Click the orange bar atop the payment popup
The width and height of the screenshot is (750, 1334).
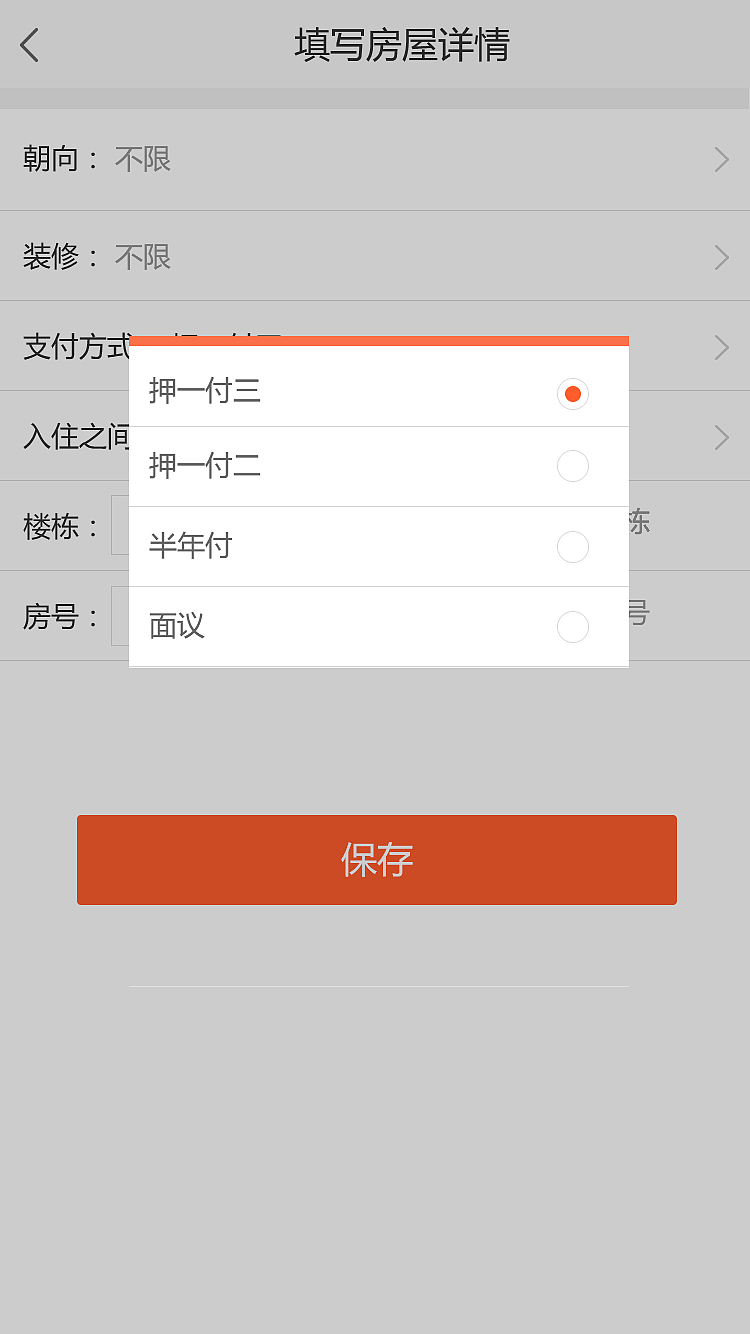tap(378, 340)
